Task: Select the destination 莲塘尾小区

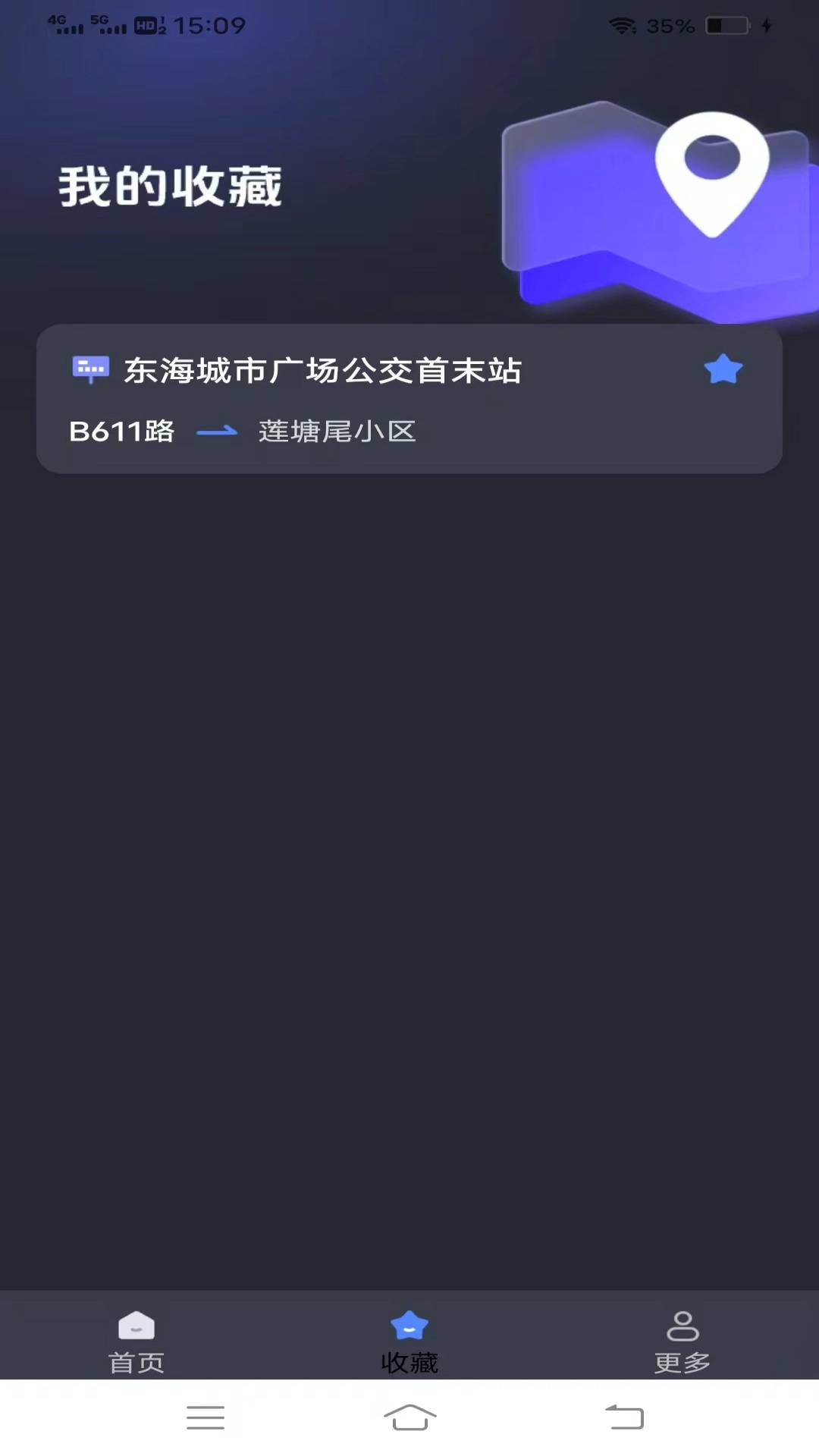Action: click(338, 431)
